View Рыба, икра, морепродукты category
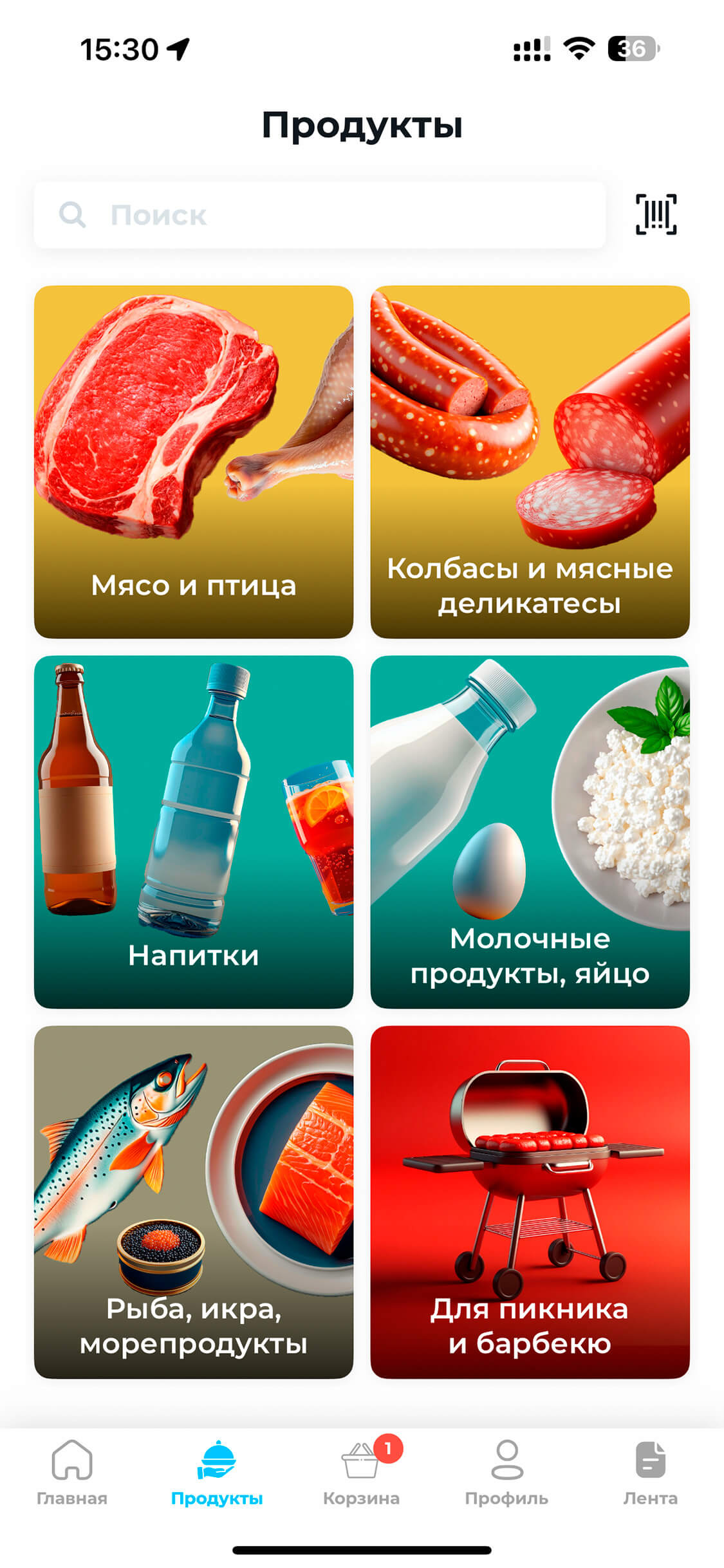 pos(194,1202)
